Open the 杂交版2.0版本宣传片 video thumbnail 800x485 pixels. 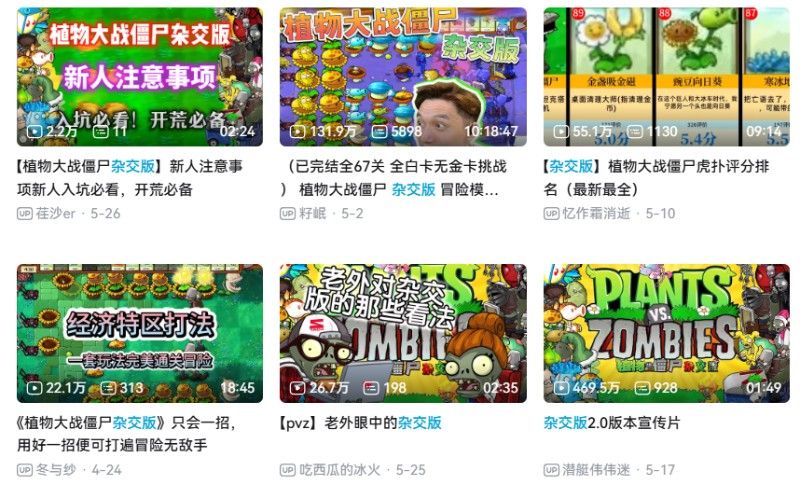(x=666, y=333)
